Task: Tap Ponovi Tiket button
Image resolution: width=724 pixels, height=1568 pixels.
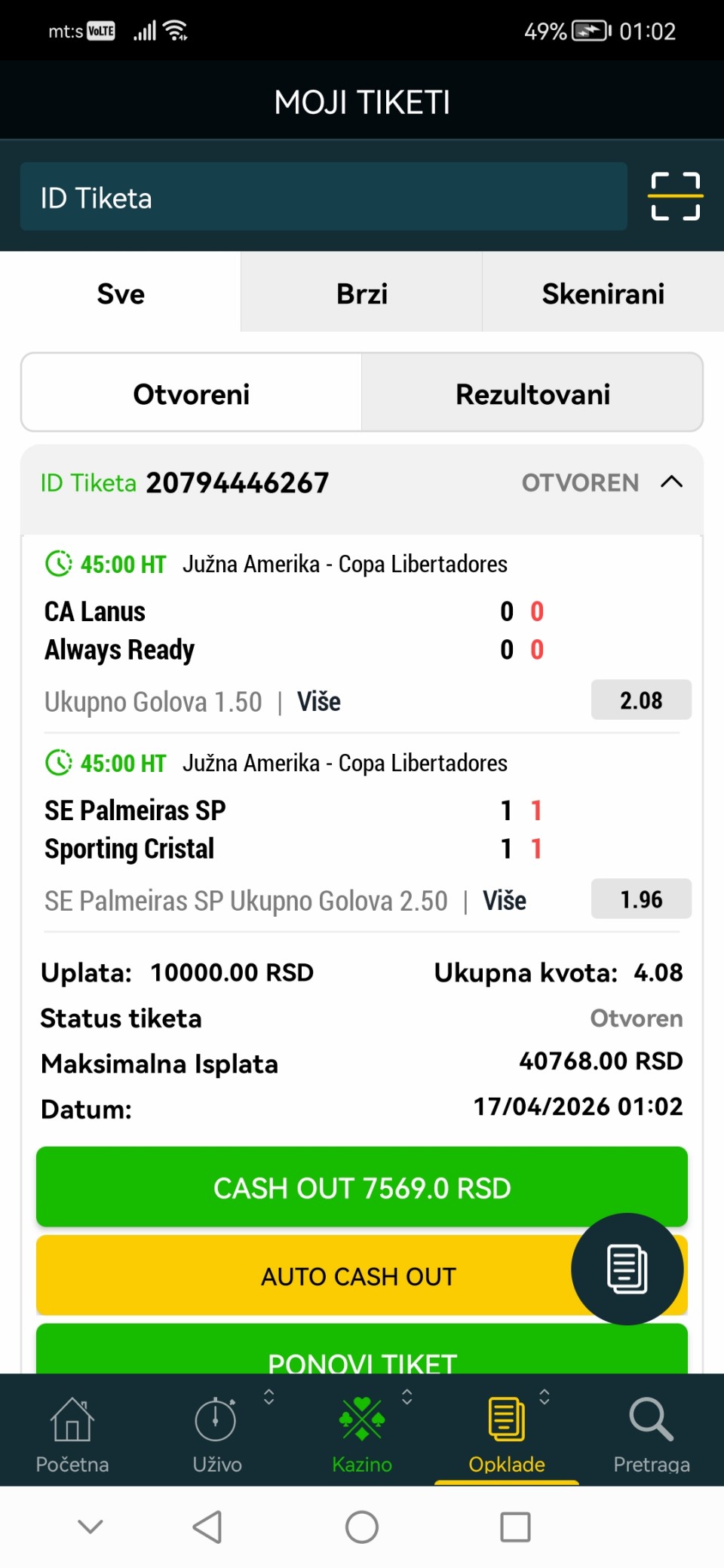Action: click(x=362, y=1355)
